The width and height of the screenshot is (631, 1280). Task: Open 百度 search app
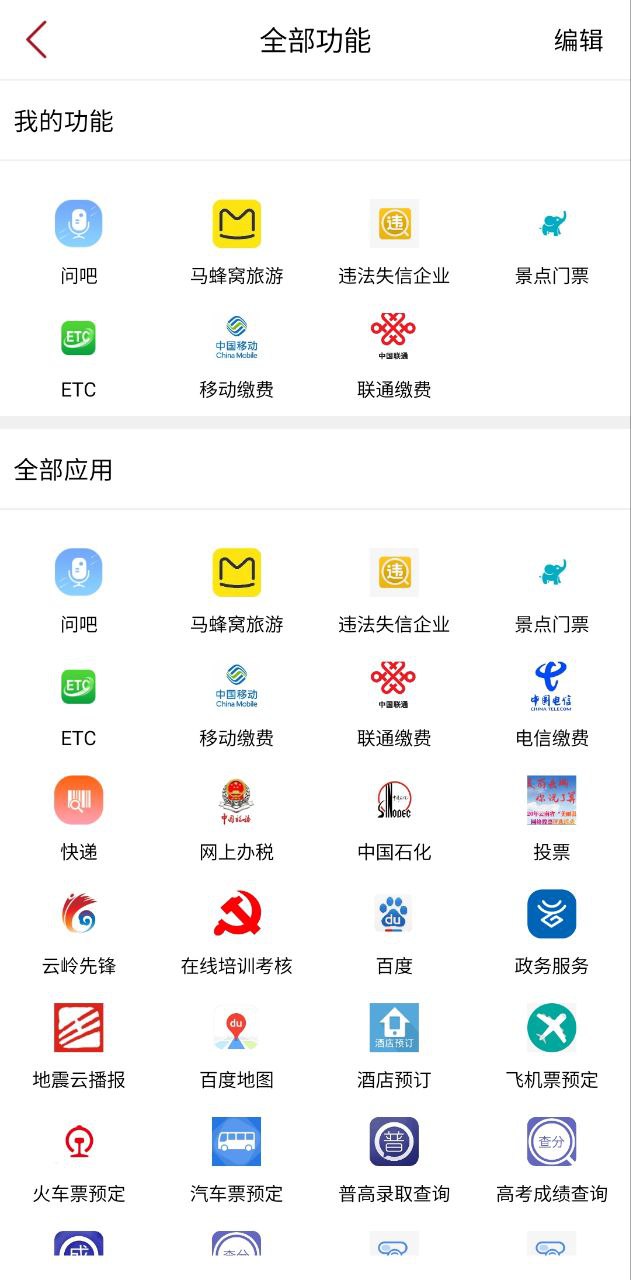click(x=394, y=914)
